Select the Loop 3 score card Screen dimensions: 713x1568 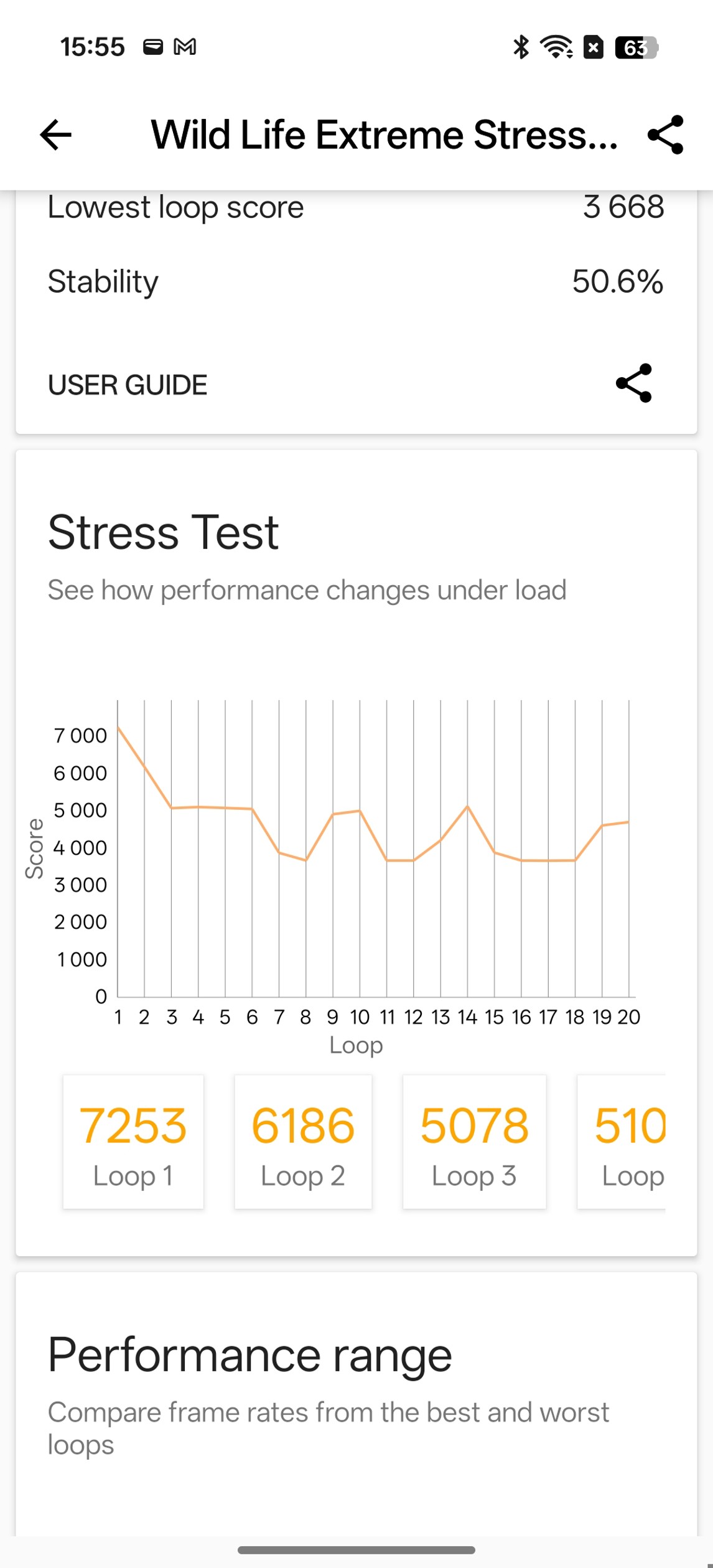coord(474,1142)
